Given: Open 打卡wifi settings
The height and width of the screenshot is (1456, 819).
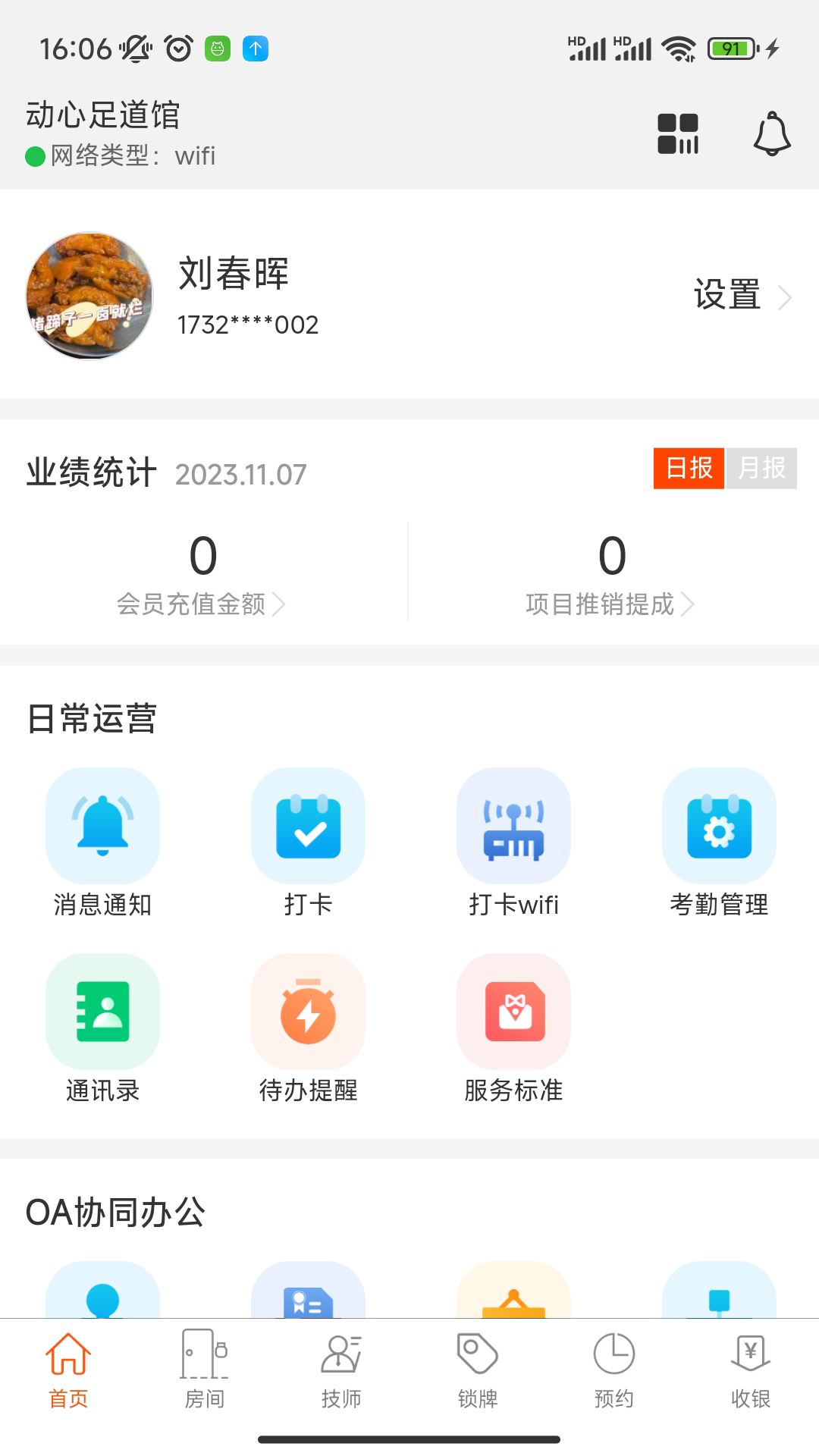Looking at the screenshot, I should pyautogui.click(x=513, y=843).
